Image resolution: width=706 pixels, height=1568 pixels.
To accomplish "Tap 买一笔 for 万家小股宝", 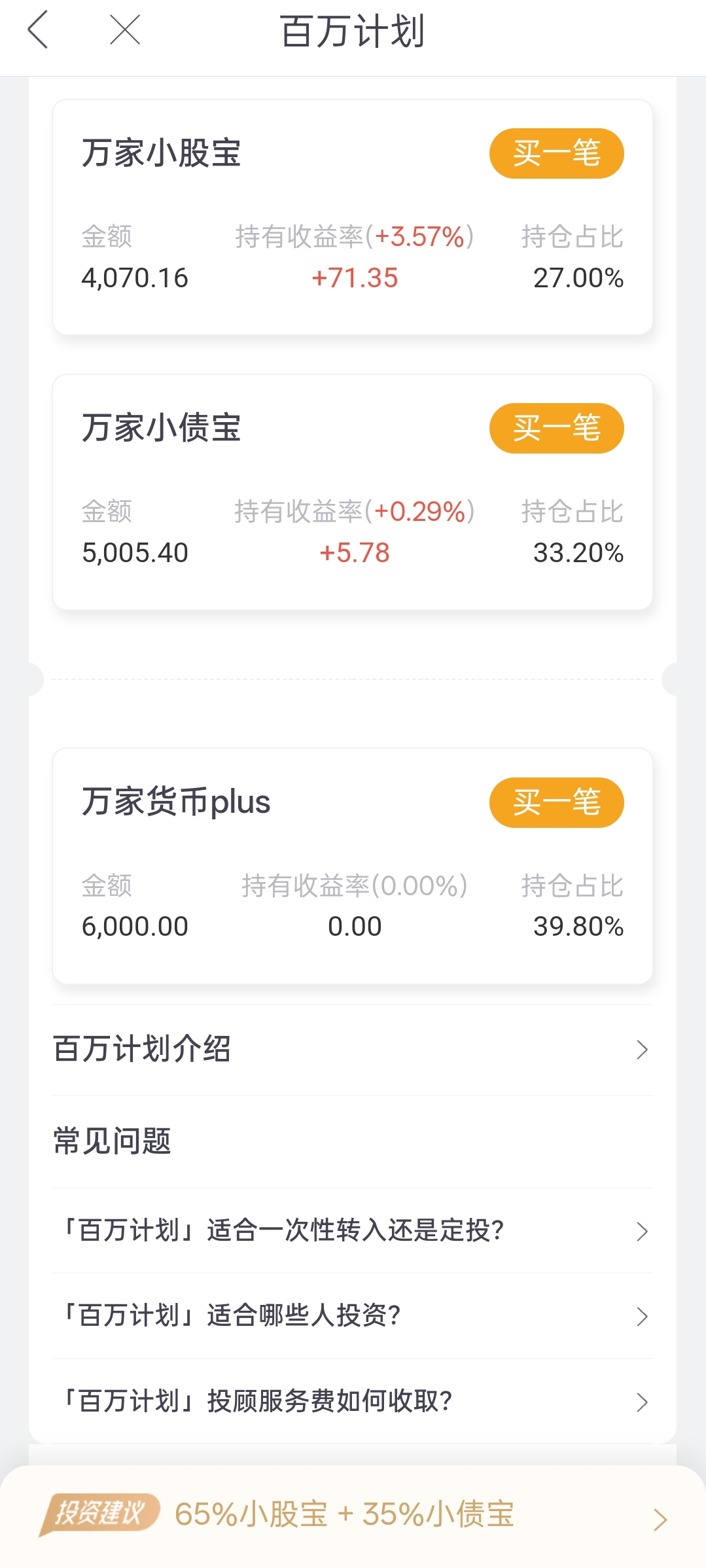I will point(556,153).
